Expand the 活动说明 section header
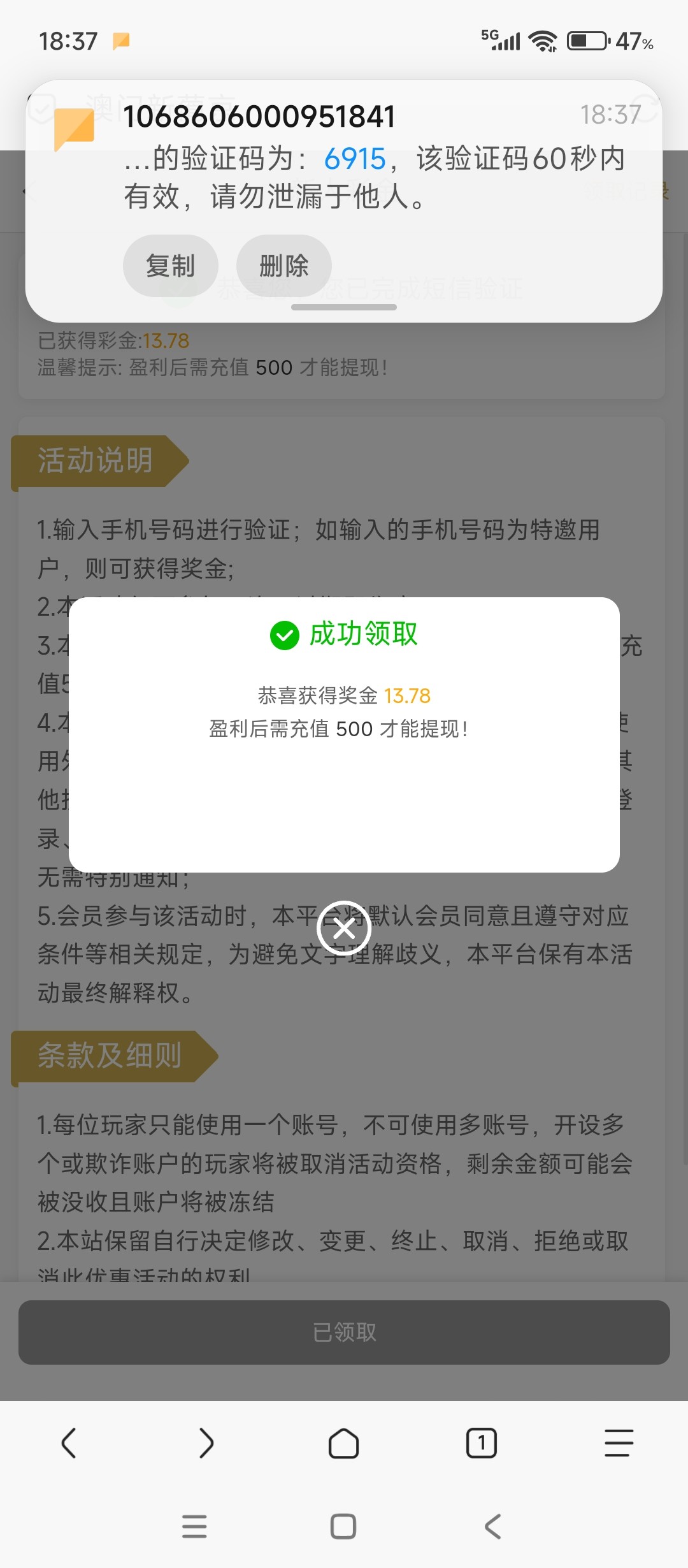688x1568 pixels. point(96,460)
